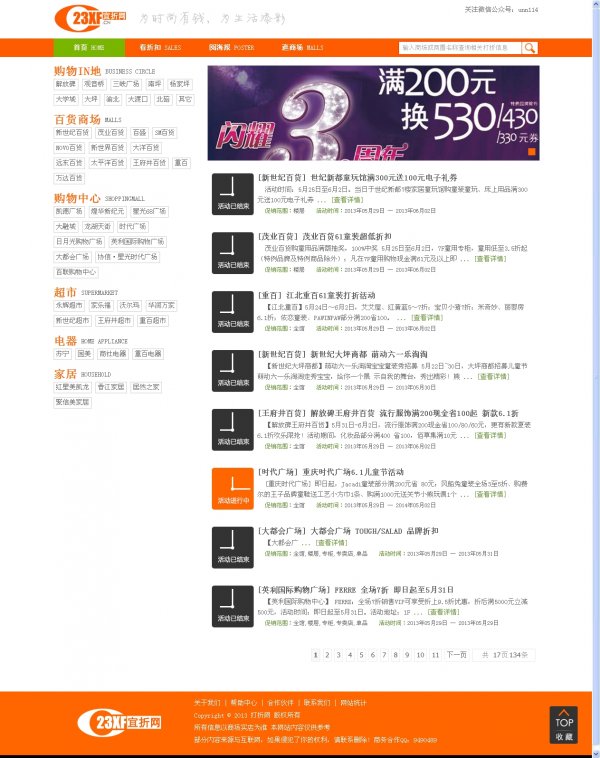This screenshot has width=600, height=758.
Task: Open 重庆时代广场6.1儿童节活动 listing
Action: 330,472
